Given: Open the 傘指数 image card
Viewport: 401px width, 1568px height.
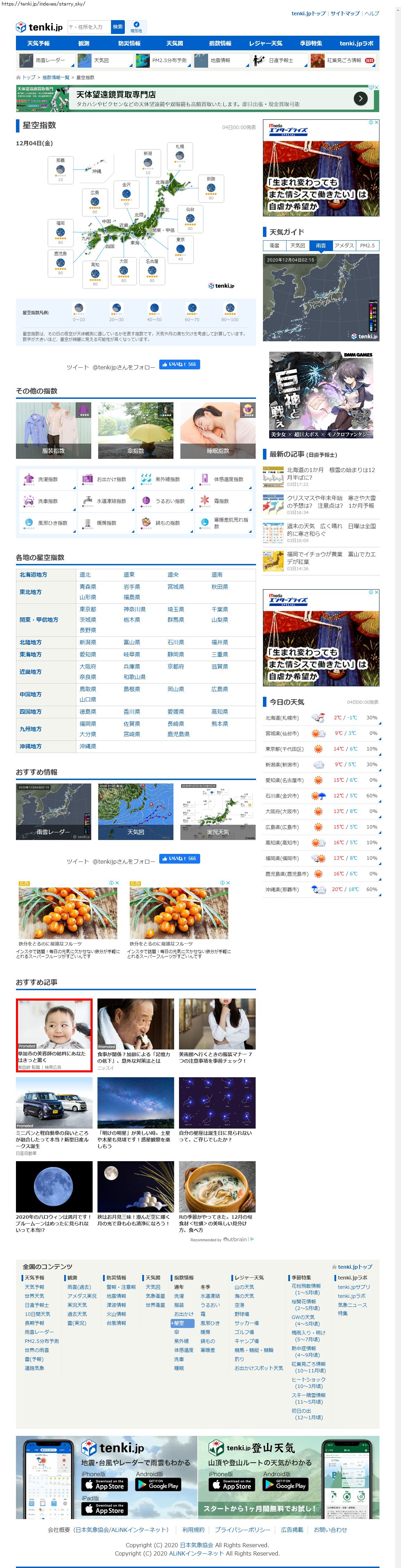Looking at the screenshot, I should tap(135, 430).
